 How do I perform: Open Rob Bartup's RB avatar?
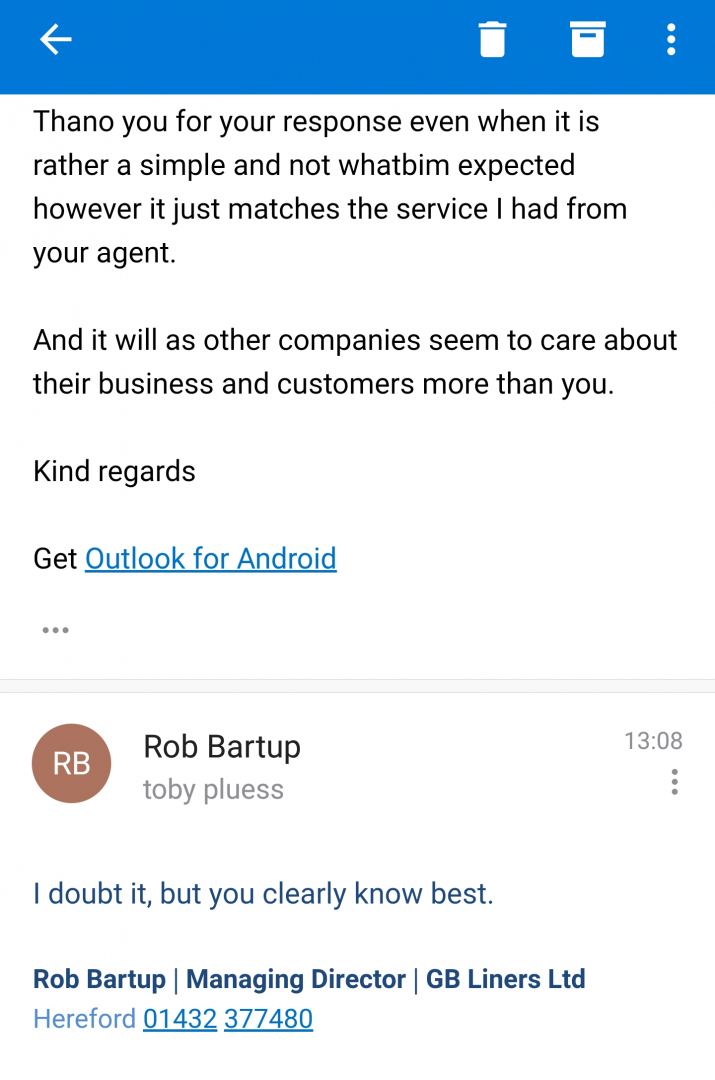(72, 764)
